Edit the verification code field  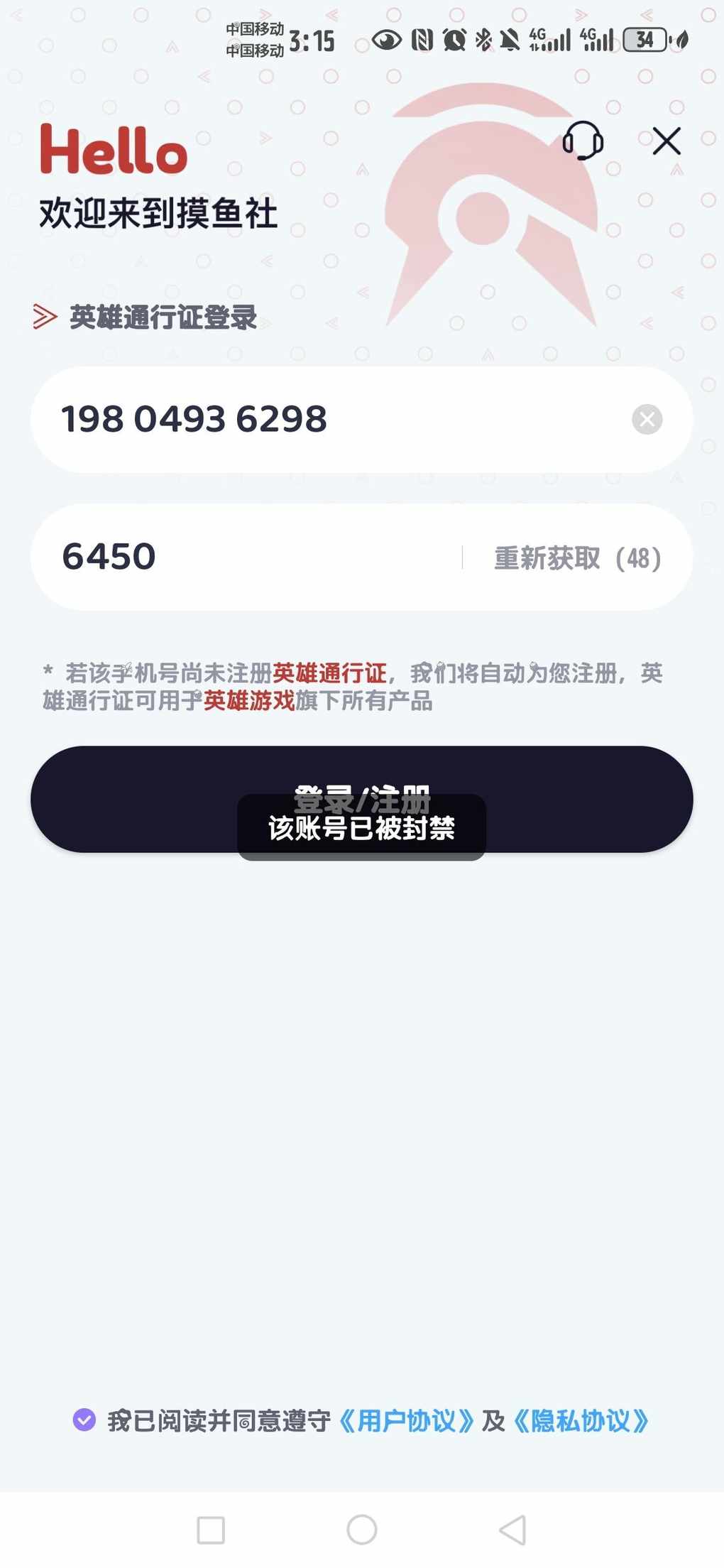[x=245, y=557]
